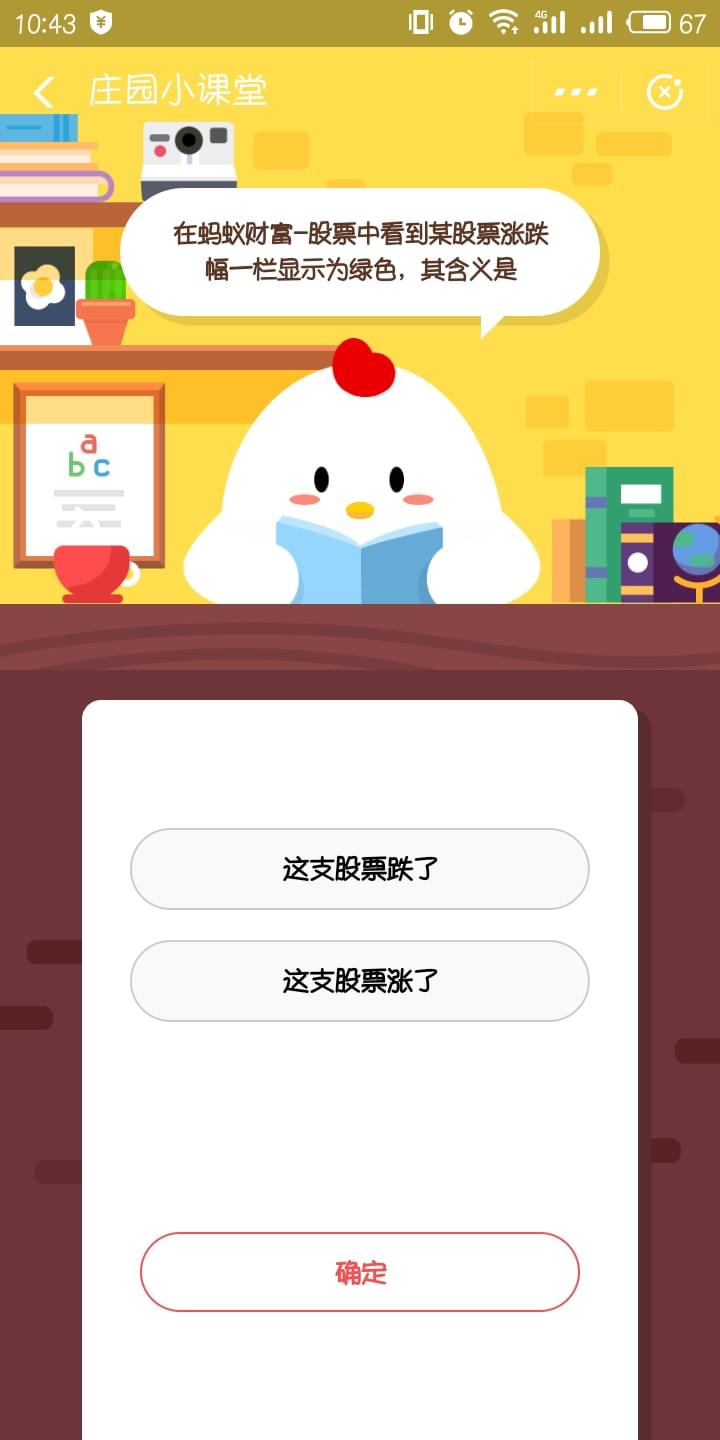Tap the alarm clock icon in the status bar
Viewport: 720px width, 1440px height.
(x=459, y=22)
